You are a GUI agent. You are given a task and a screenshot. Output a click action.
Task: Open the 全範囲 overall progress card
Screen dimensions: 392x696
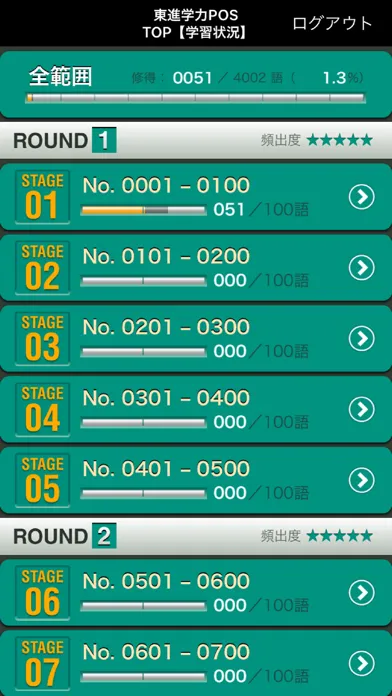tap(196, 84)
